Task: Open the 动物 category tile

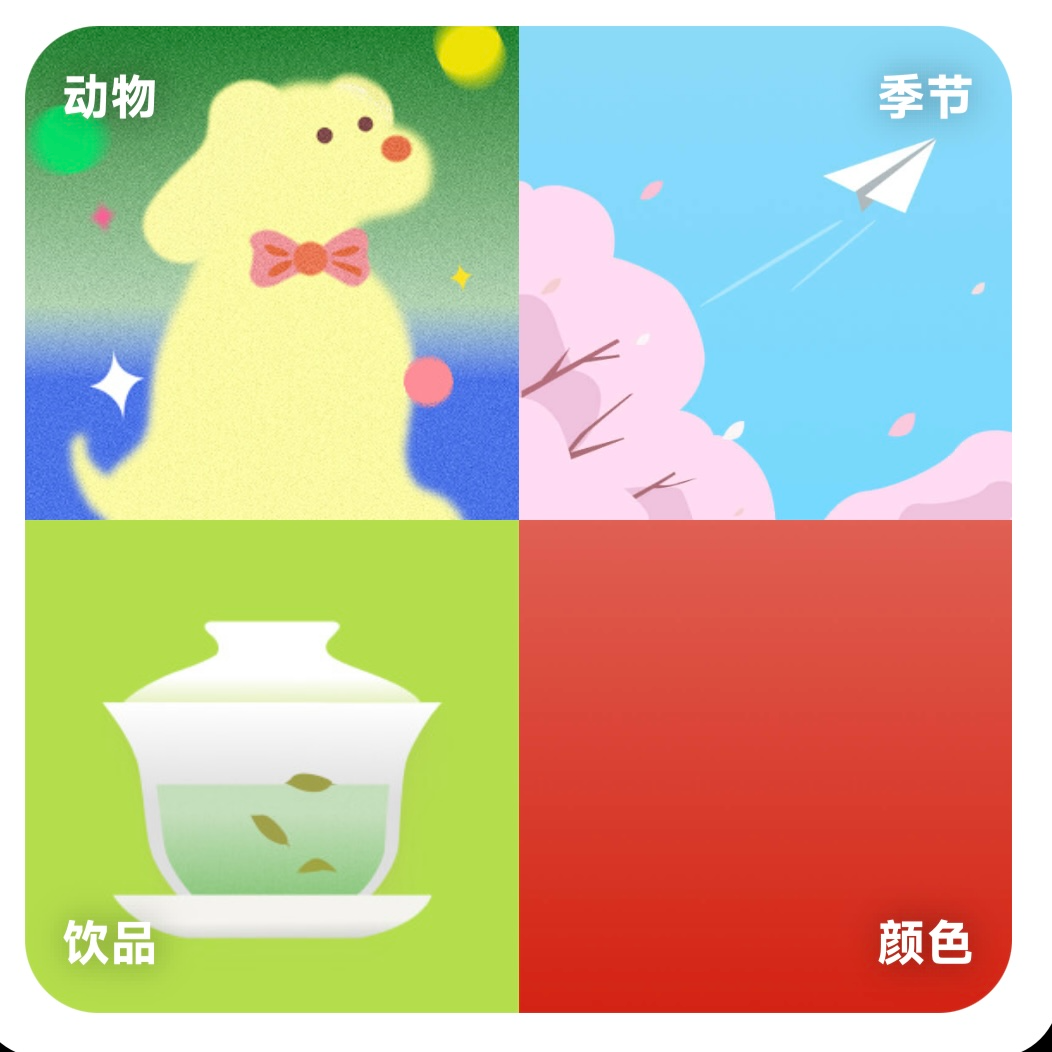Action: point(272,273)
